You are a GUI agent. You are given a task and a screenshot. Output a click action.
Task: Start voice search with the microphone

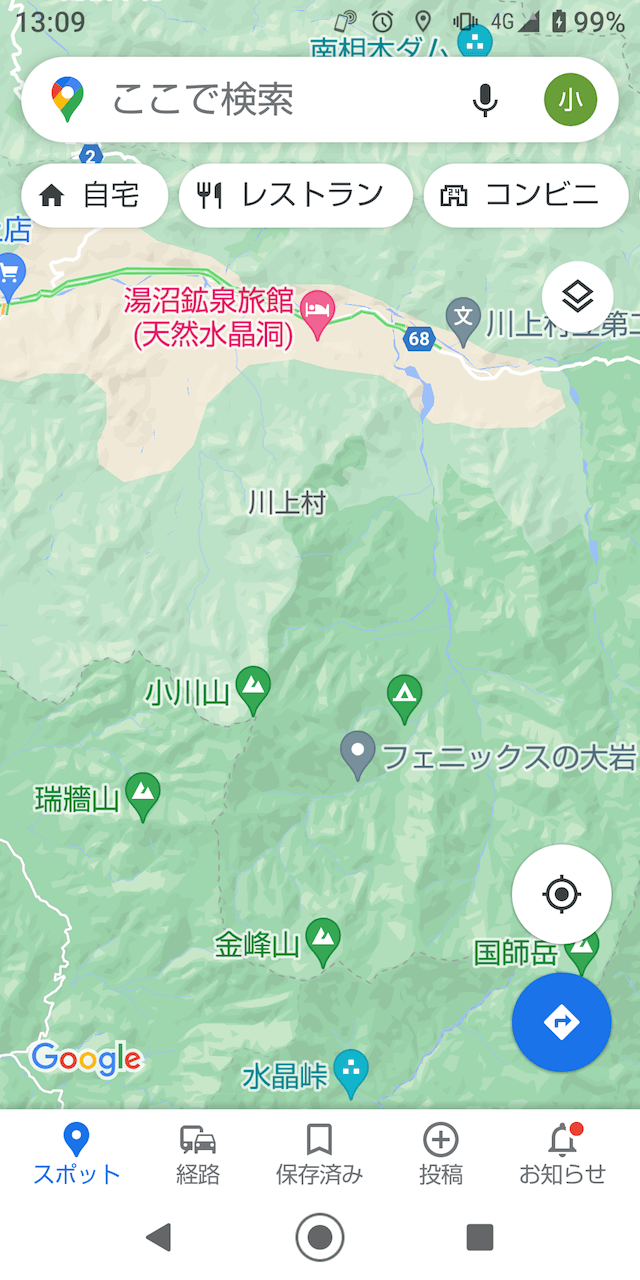485,99
